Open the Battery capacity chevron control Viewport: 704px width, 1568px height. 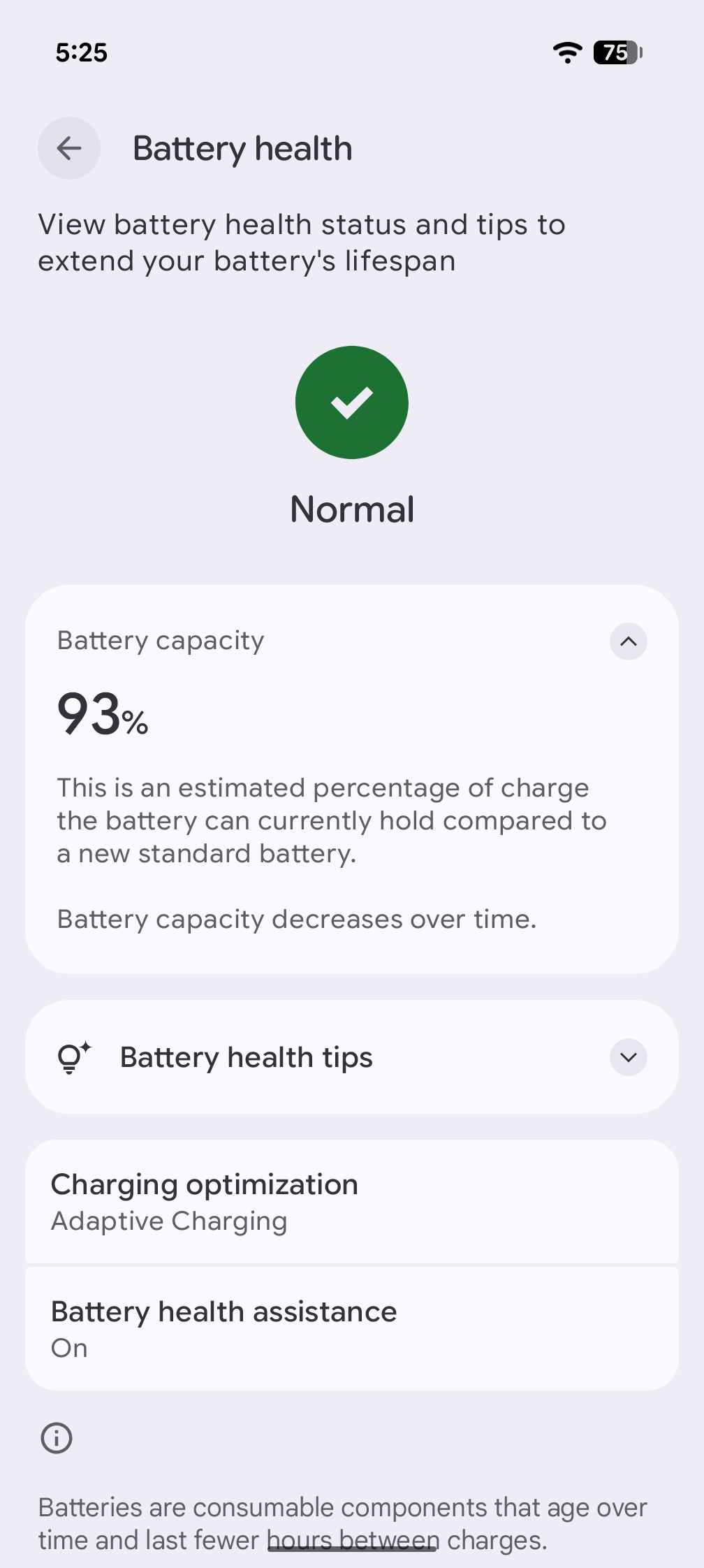tap(628, 641)
